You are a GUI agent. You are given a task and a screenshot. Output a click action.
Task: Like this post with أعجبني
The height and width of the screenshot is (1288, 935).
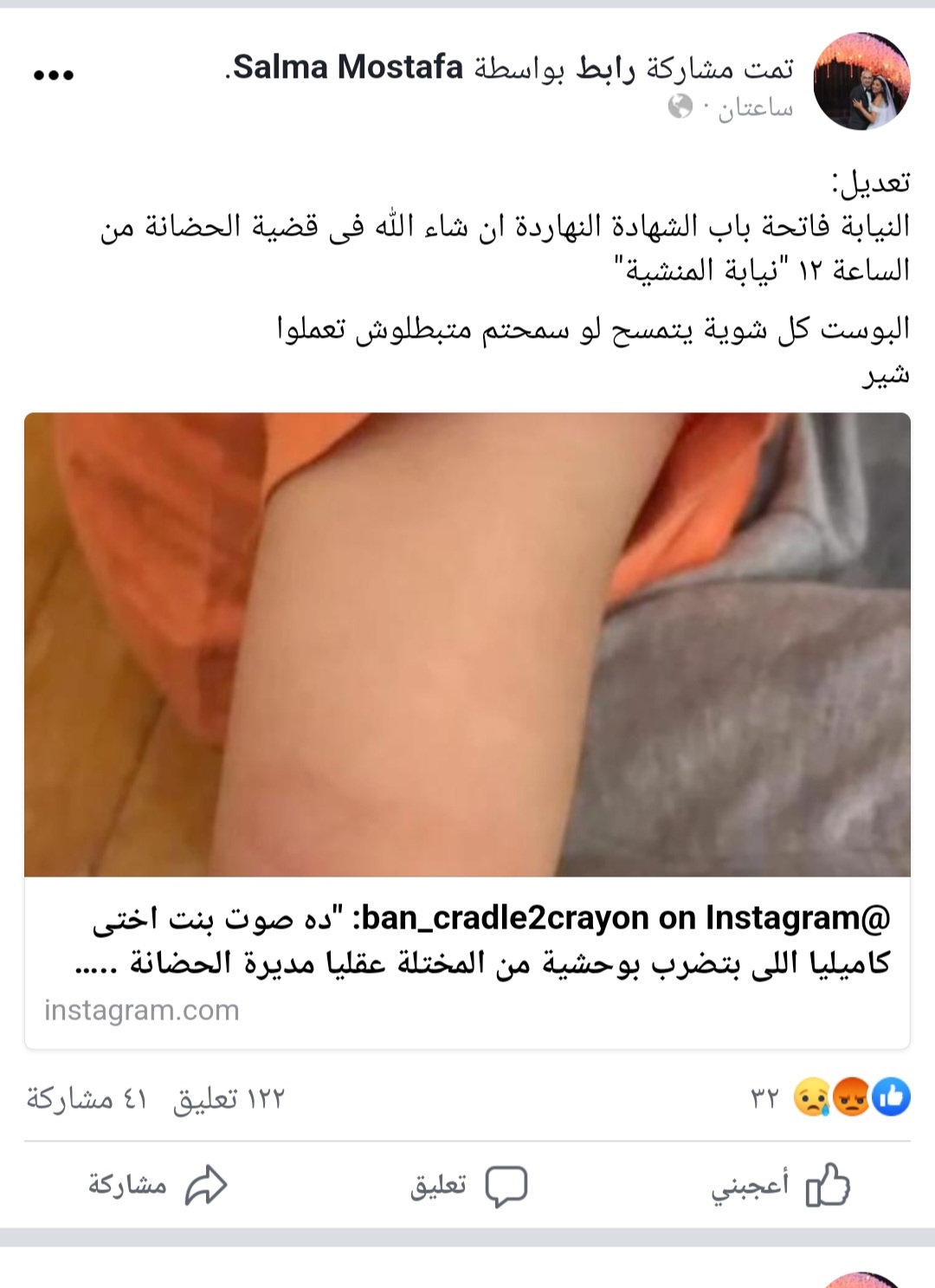[782, 1184]
